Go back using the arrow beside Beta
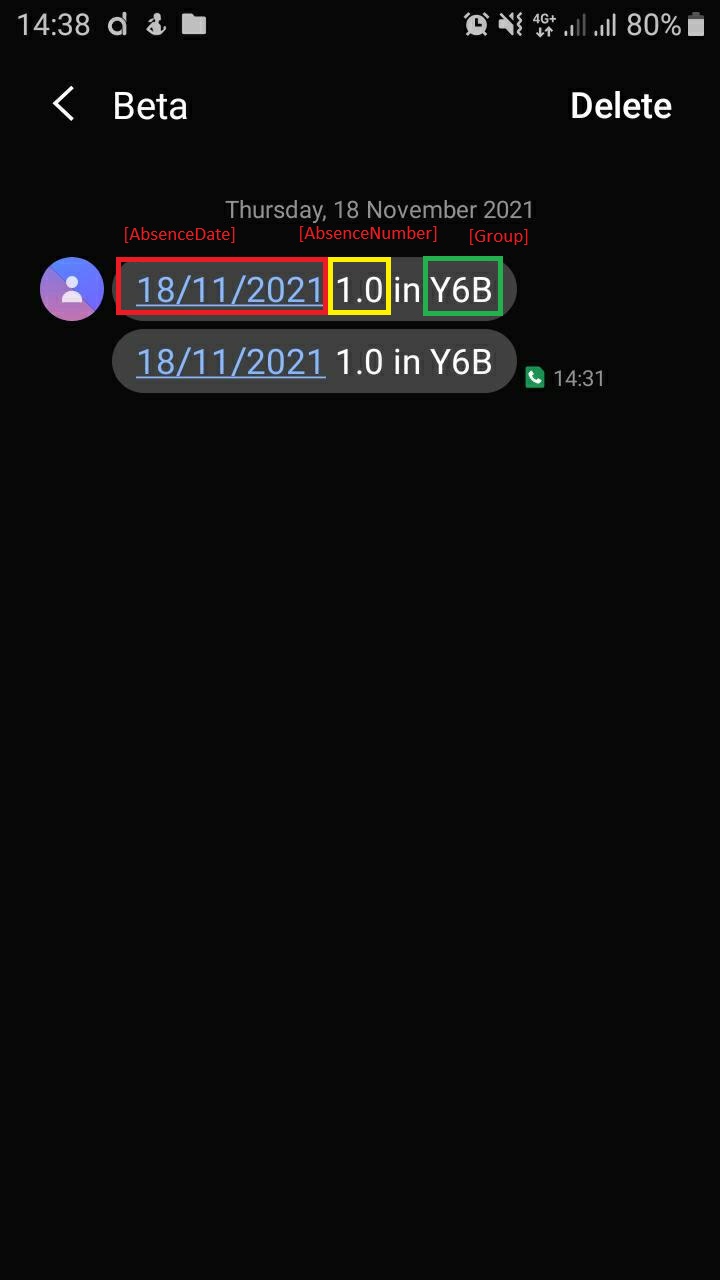 (64, 104)
